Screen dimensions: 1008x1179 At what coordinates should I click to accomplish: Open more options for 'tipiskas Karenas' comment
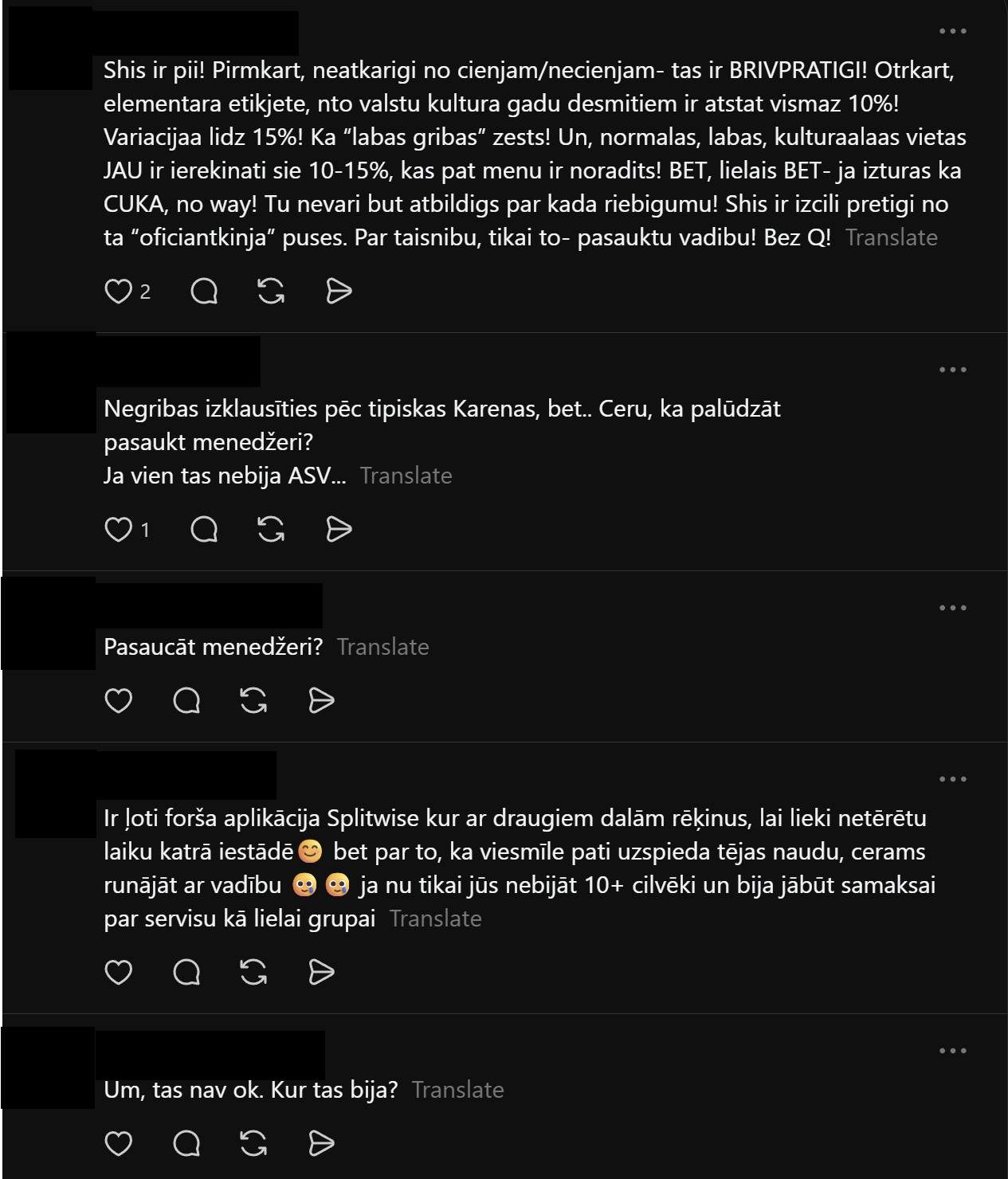click(952, 370)
